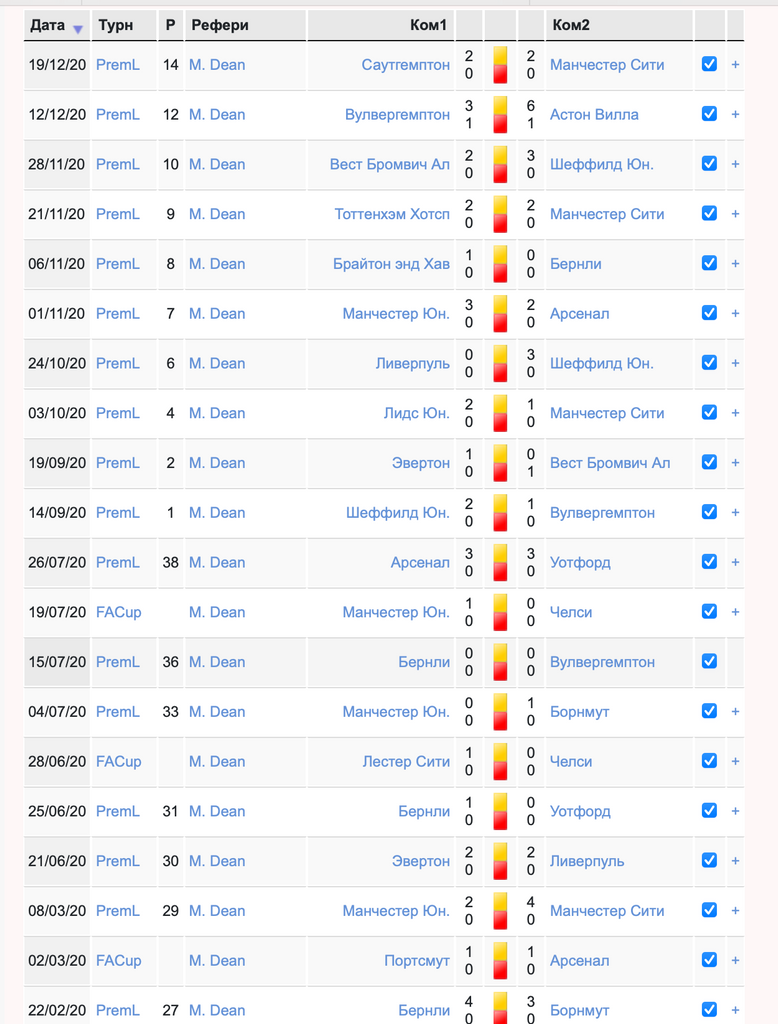This screenshot has width=778, height=1024.
Task: Expand the 03/10/20 Лидс Юн. match row
Action: click(x=735, y=413)
